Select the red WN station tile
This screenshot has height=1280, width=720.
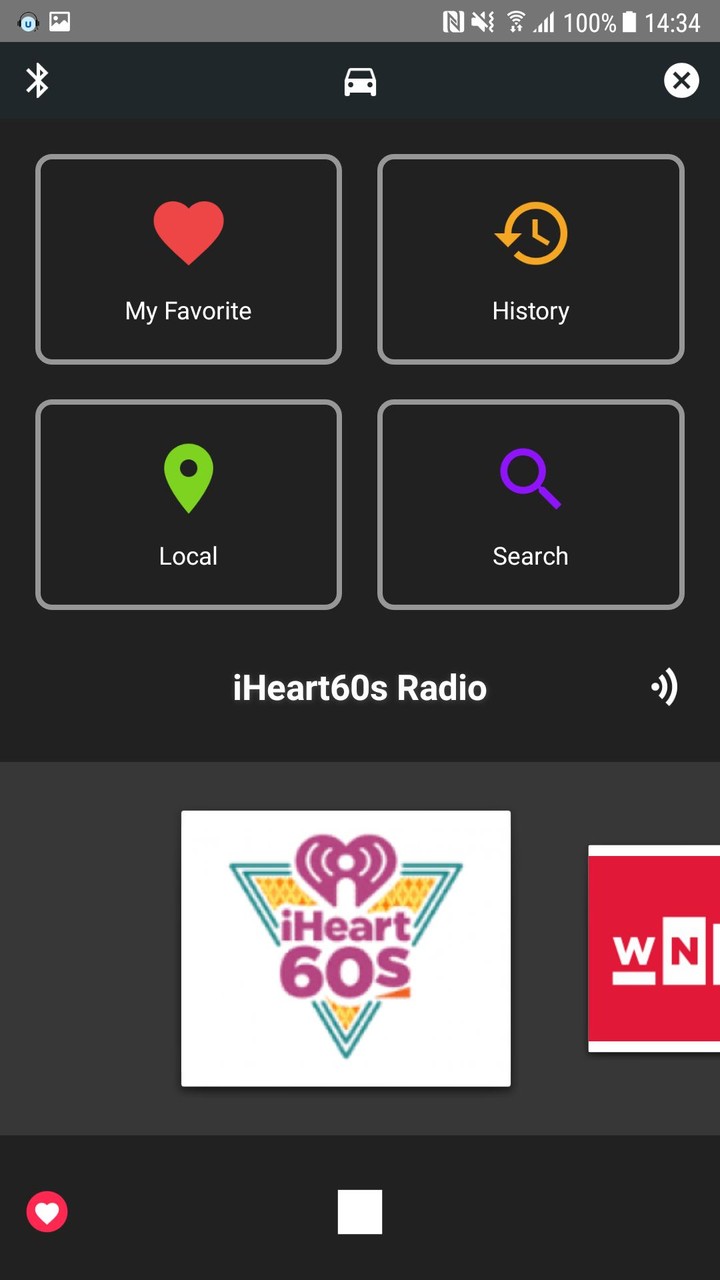654,948
